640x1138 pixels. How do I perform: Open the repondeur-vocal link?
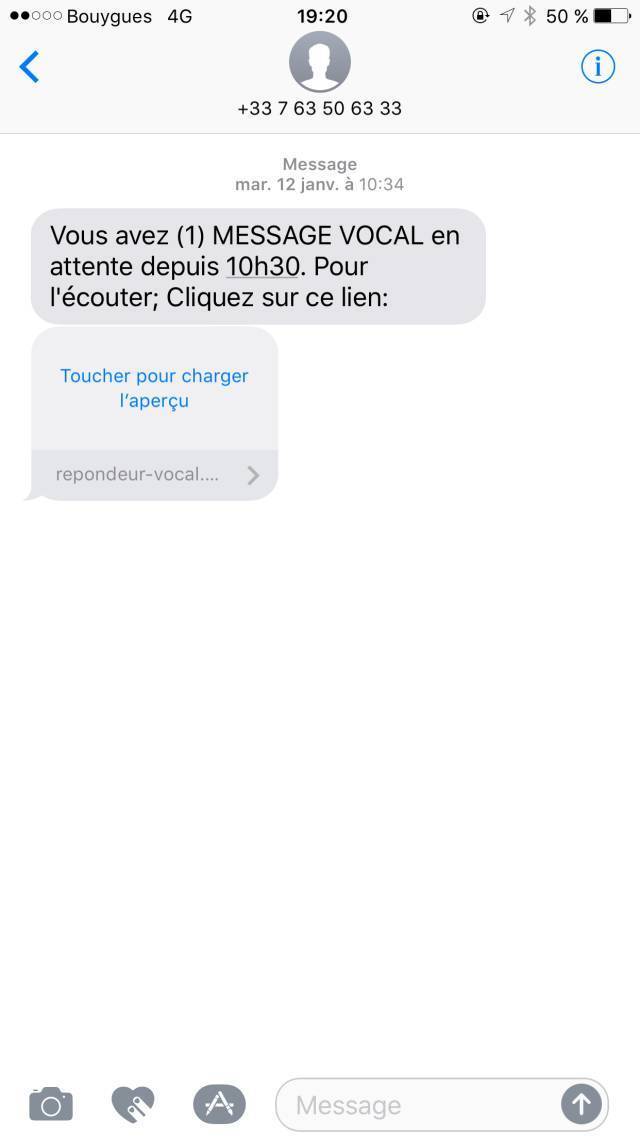[155, 475]
